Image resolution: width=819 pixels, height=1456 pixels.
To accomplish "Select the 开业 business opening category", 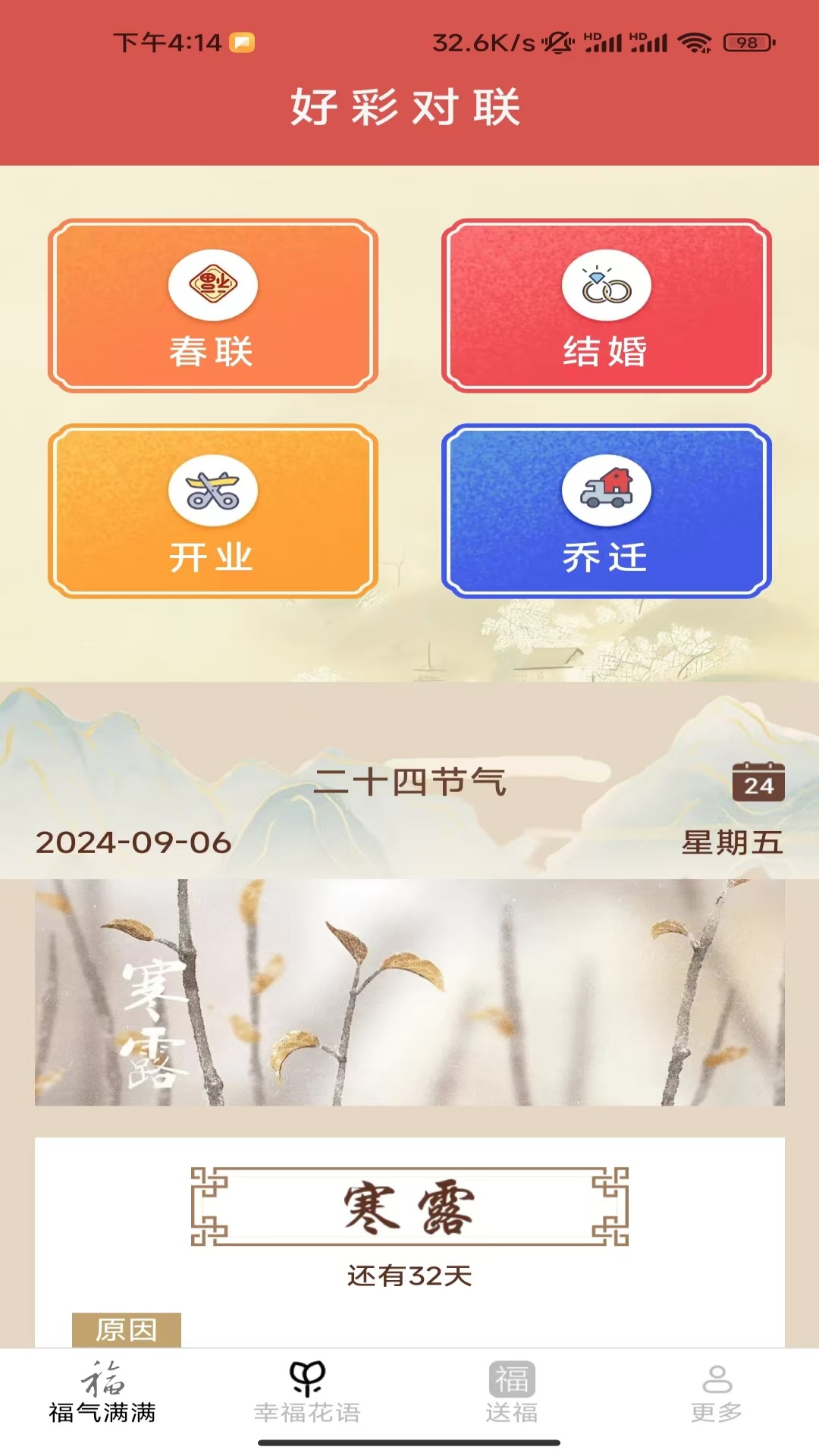I will 212,511.
